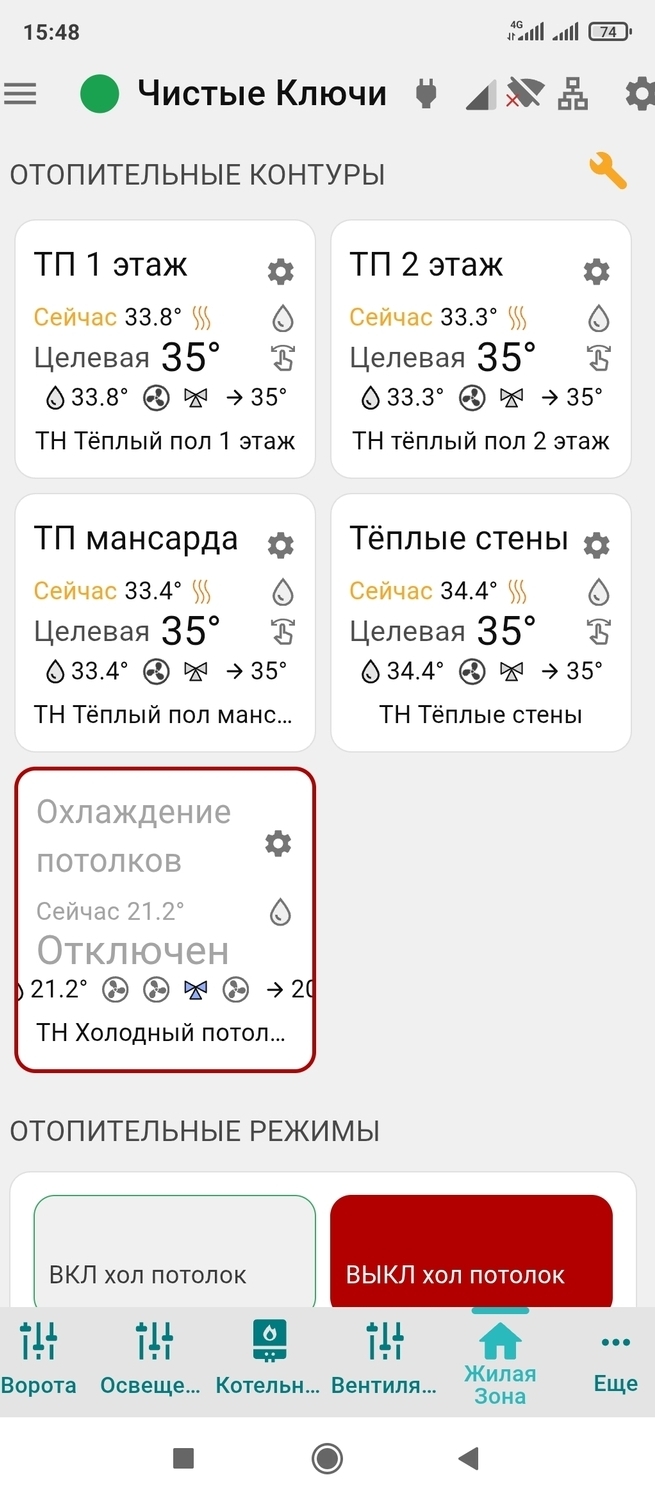The height and width of the screenshot is (1500, 655).
Task: Open the top bar settings gear
Action: (640, 94)
